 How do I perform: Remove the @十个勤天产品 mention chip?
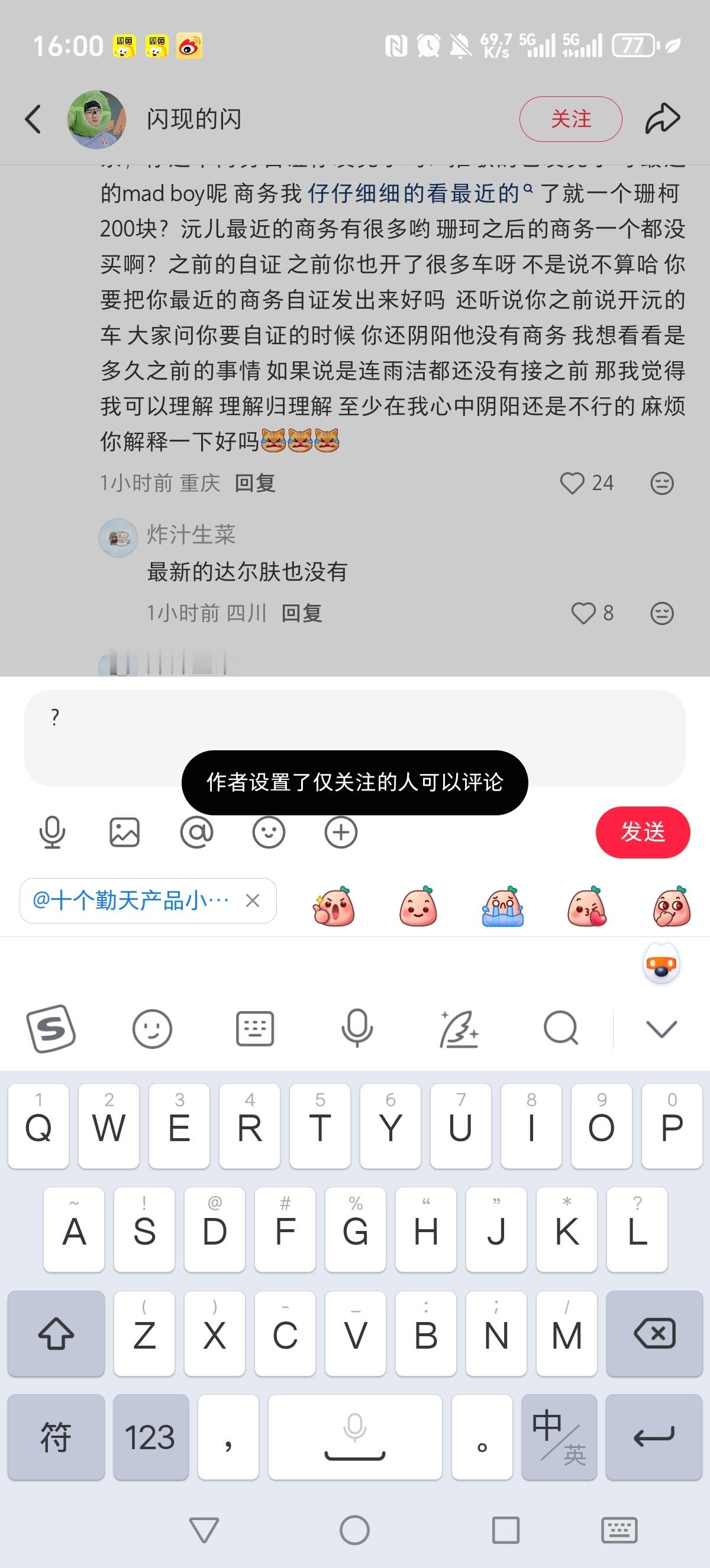[x=253, y=901]
